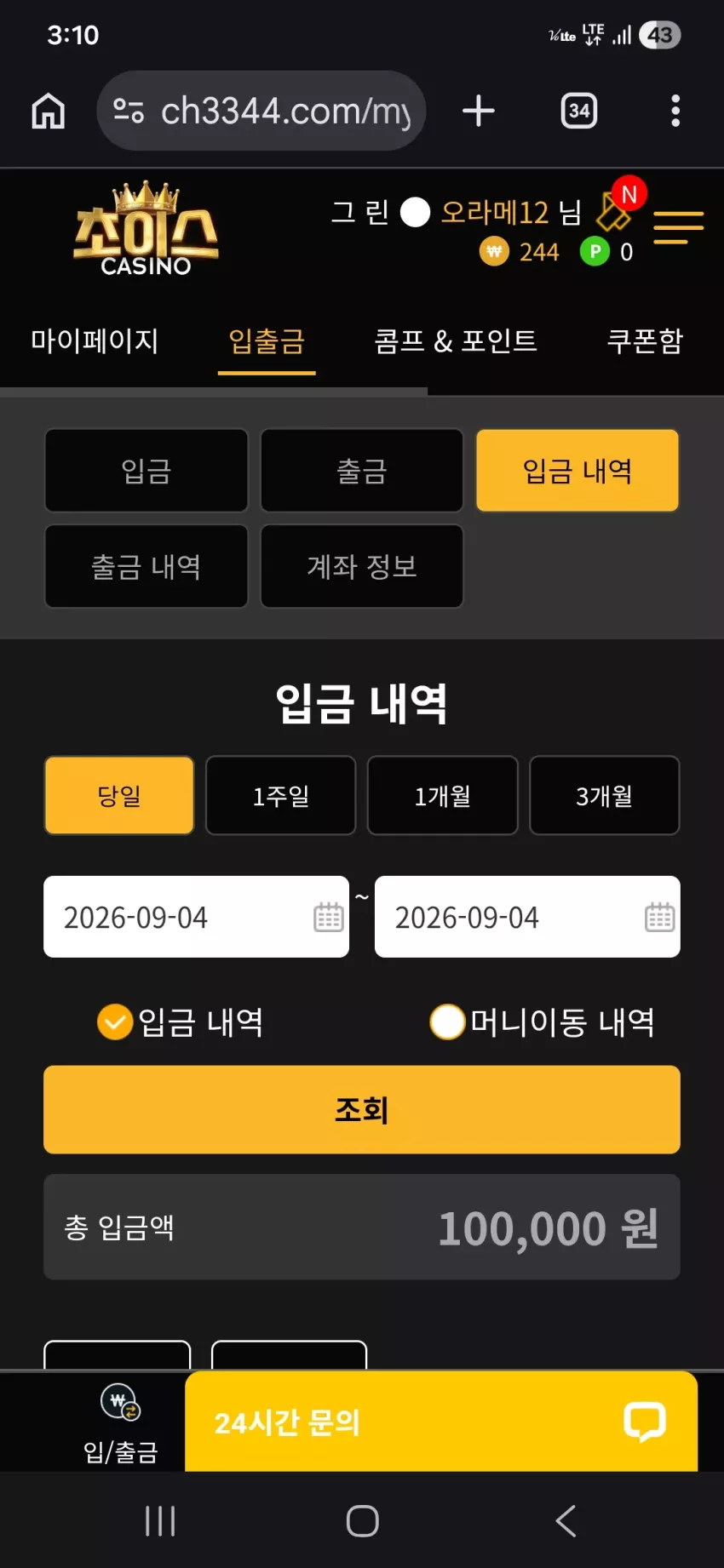Switch to the 마이페이지 tab

tap(95, 340)
